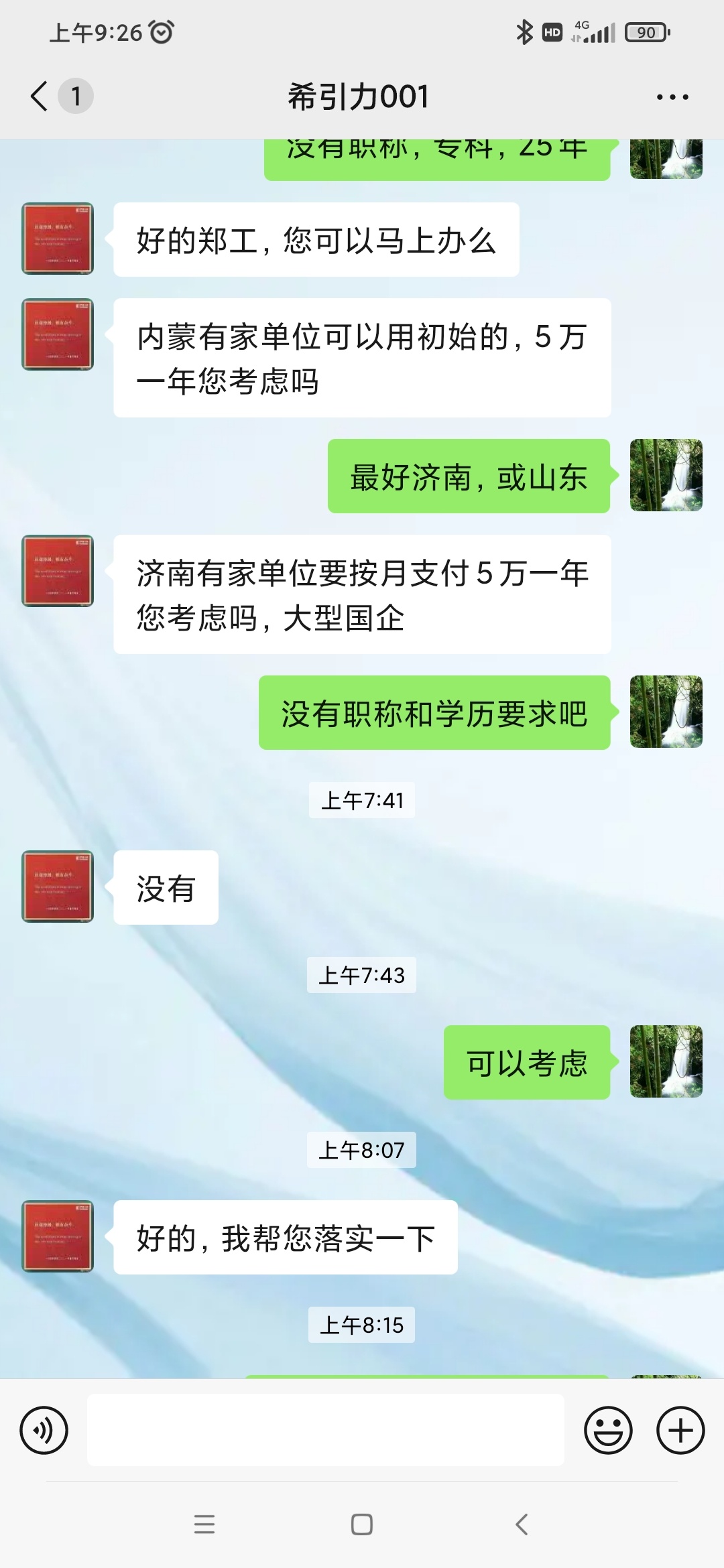Open the three-dot chat info menu
The image size is (724, 1568).
672,97
